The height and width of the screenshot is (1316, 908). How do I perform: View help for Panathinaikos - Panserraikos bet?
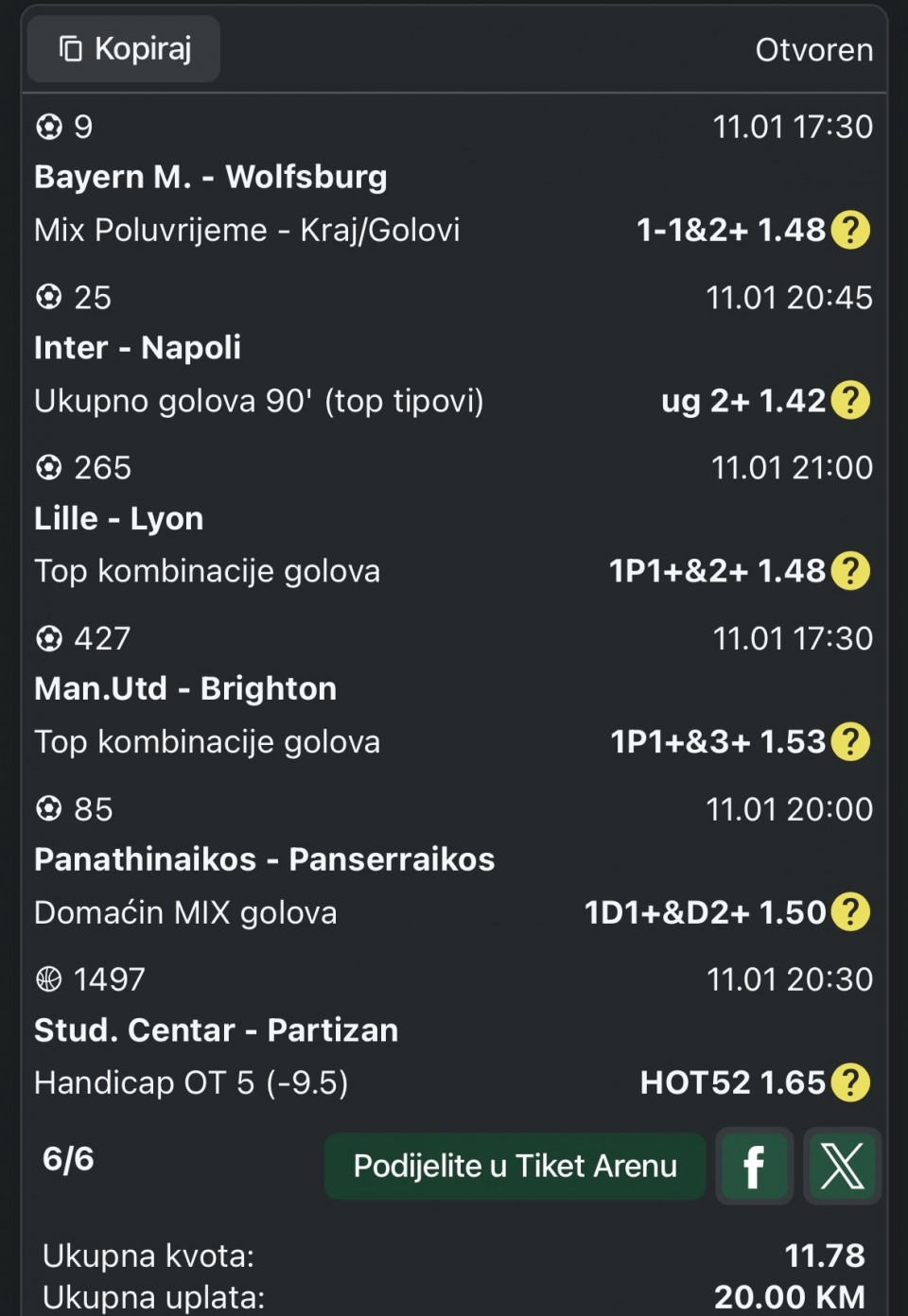point(850,912)
